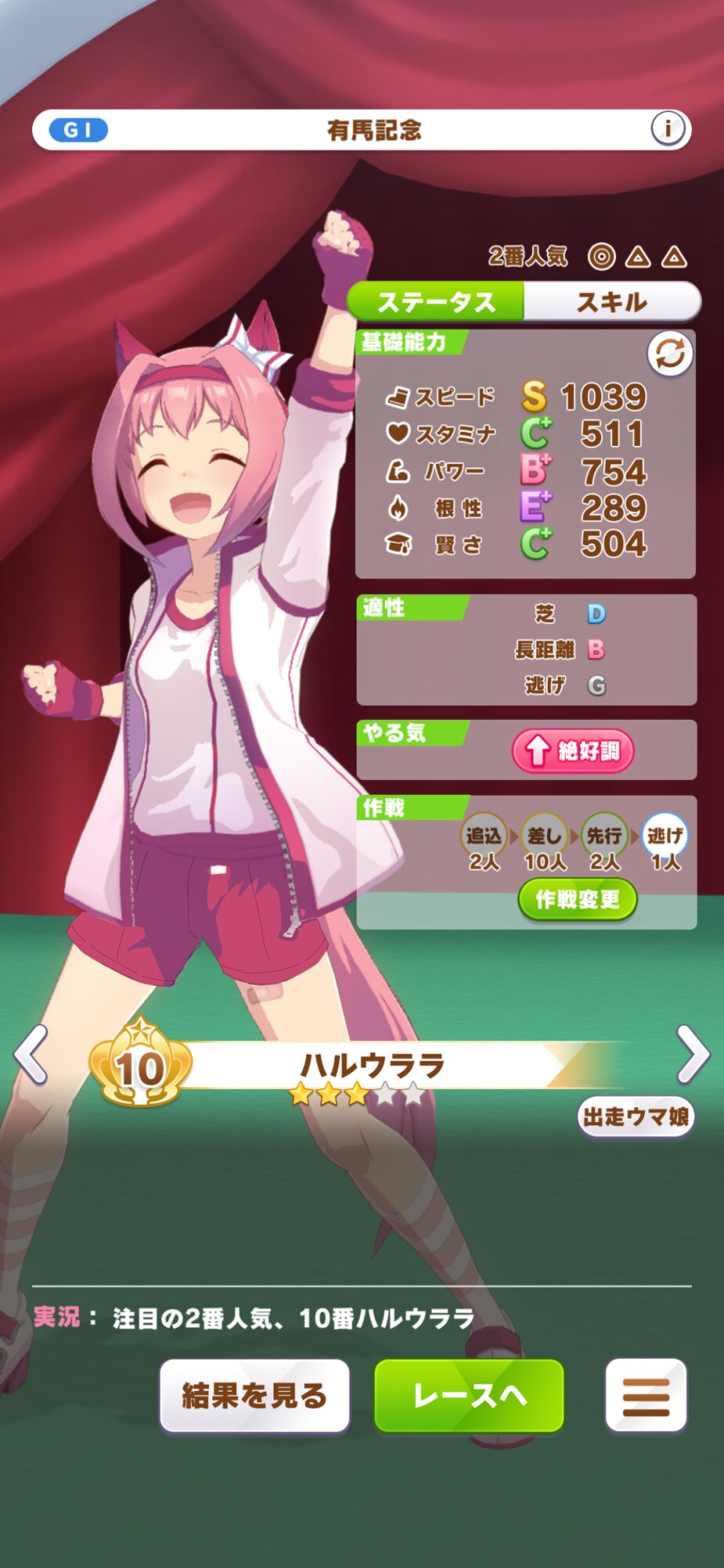
Task: Open the hamburger menu button
Action: 646,1396
